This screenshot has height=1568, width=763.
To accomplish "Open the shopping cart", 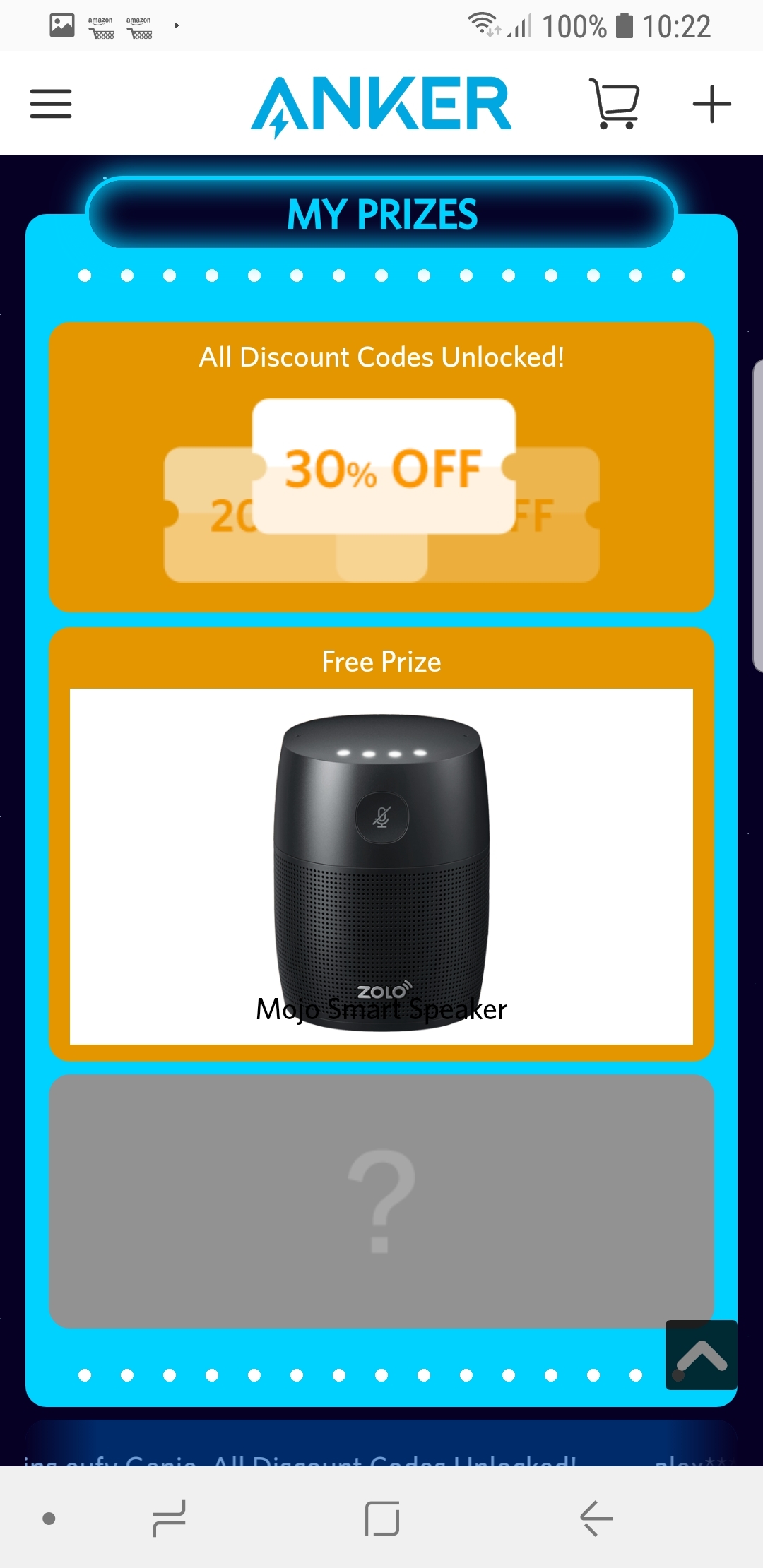I will pos(614,104).
